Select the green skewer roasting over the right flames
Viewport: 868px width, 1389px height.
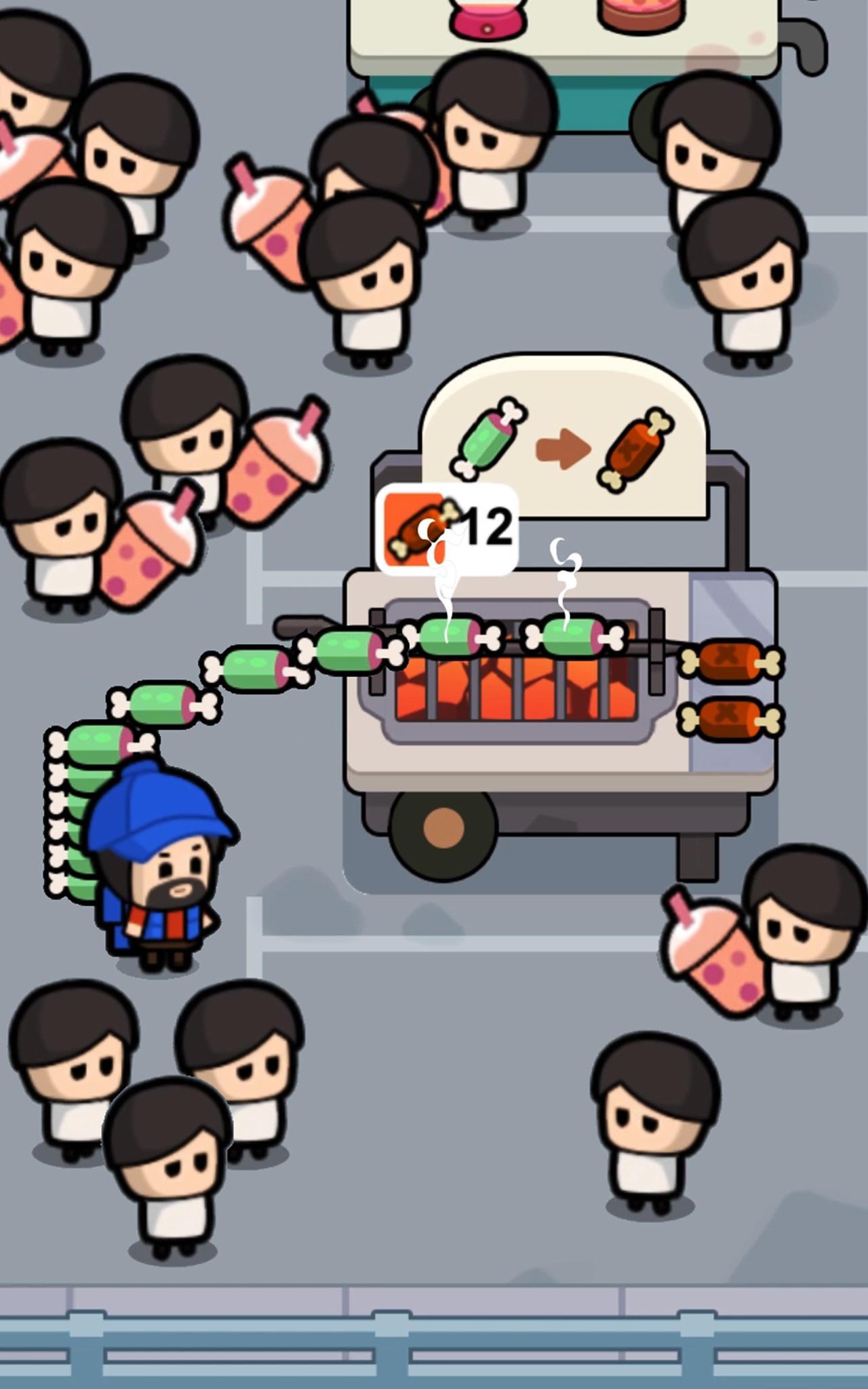tap(572, 634)
